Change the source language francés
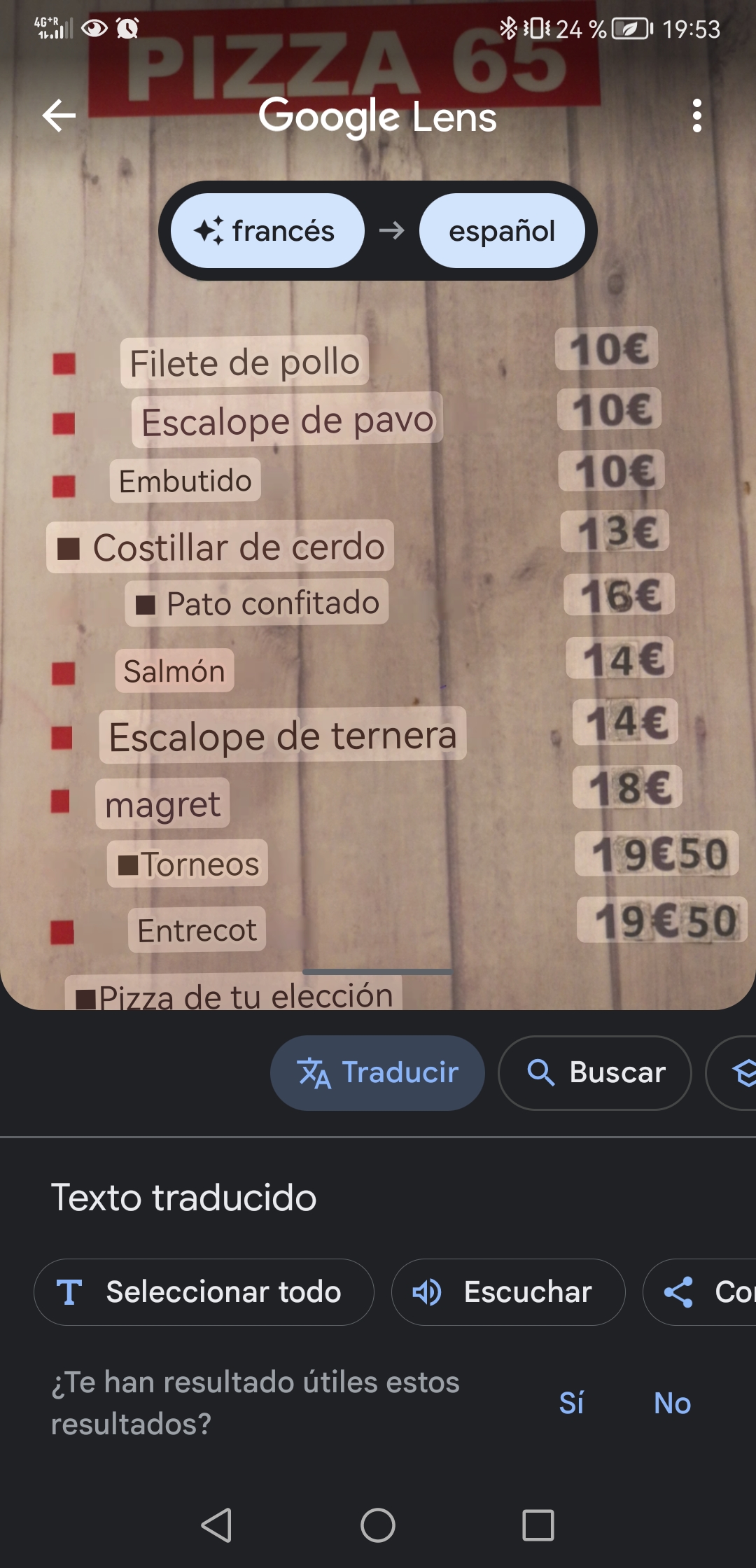This screenshot has width=756, height=1568. [x=267, y=231]
